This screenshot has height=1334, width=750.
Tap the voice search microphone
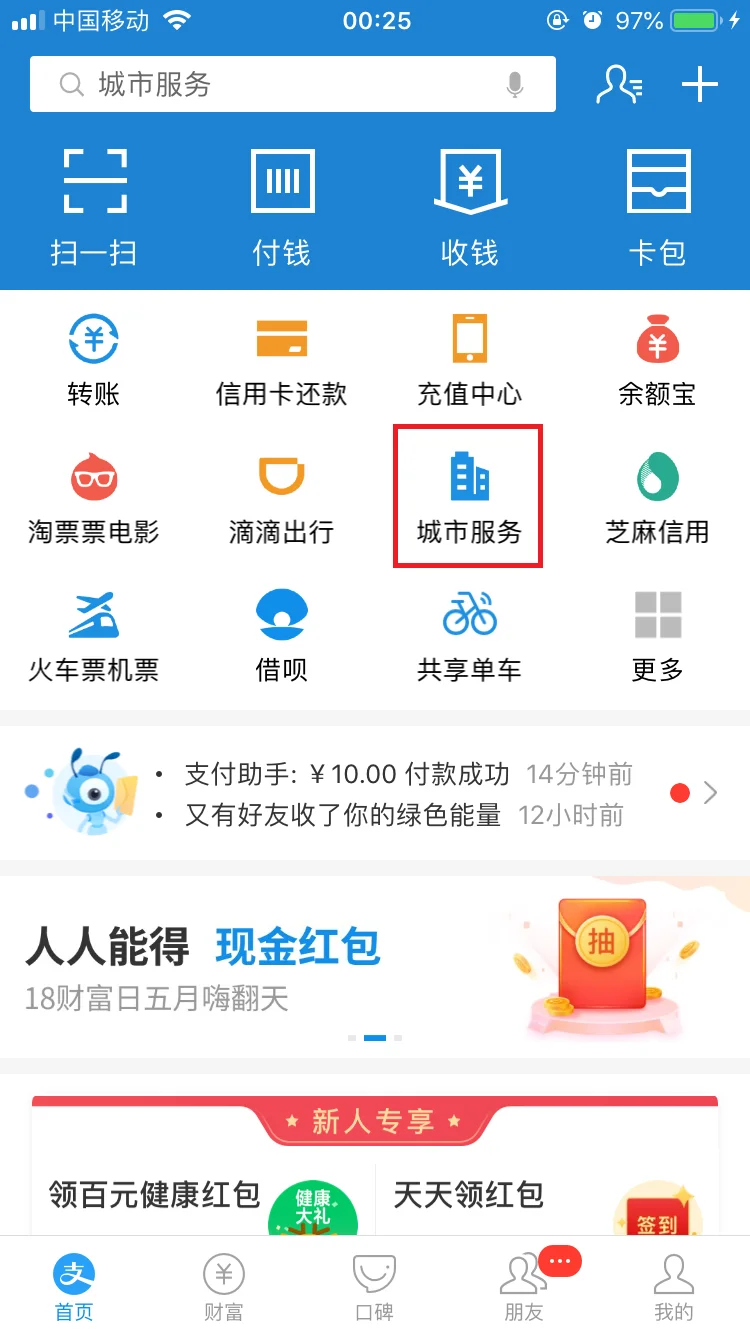[x=514, y=84]
